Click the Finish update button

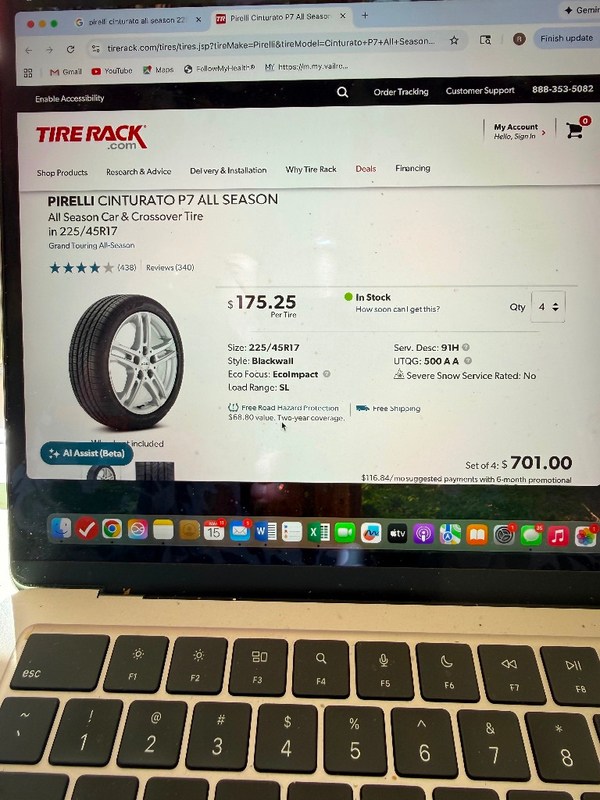coord(566,38)
